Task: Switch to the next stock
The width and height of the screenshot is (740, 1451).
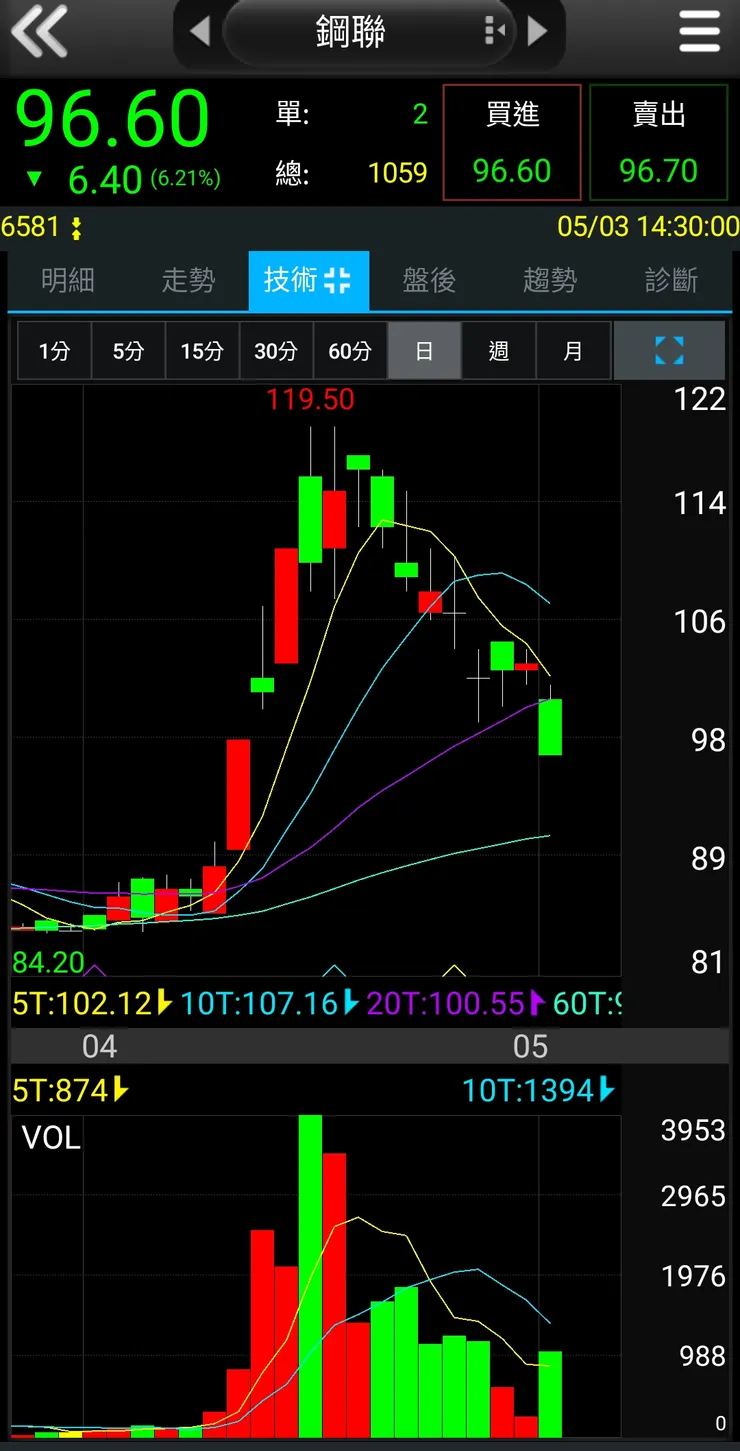Action: pyautogui.click(x=538, y=32)
